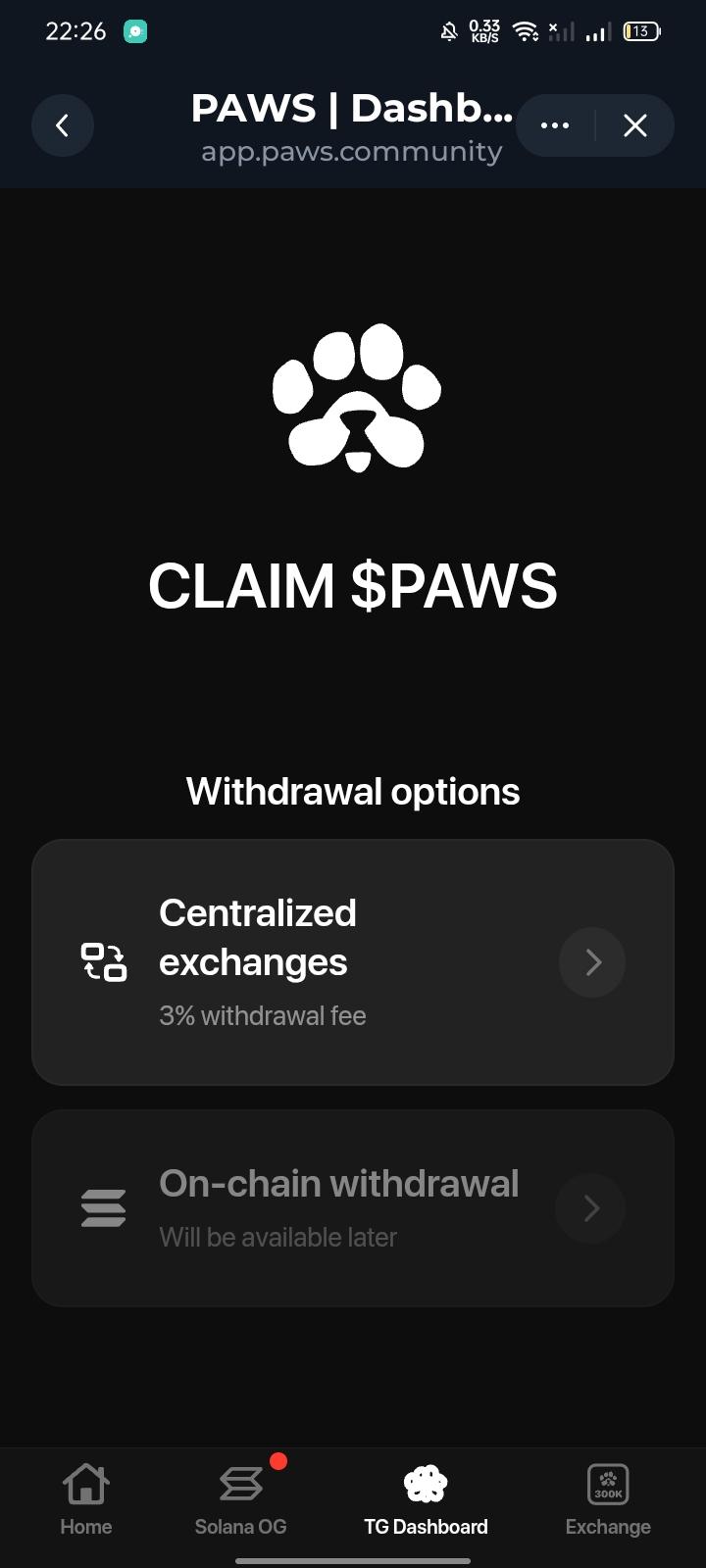This screenshot has width=706, height=1568.
Task: Open the Solana OG tab
Action: tap(241, 1499)
